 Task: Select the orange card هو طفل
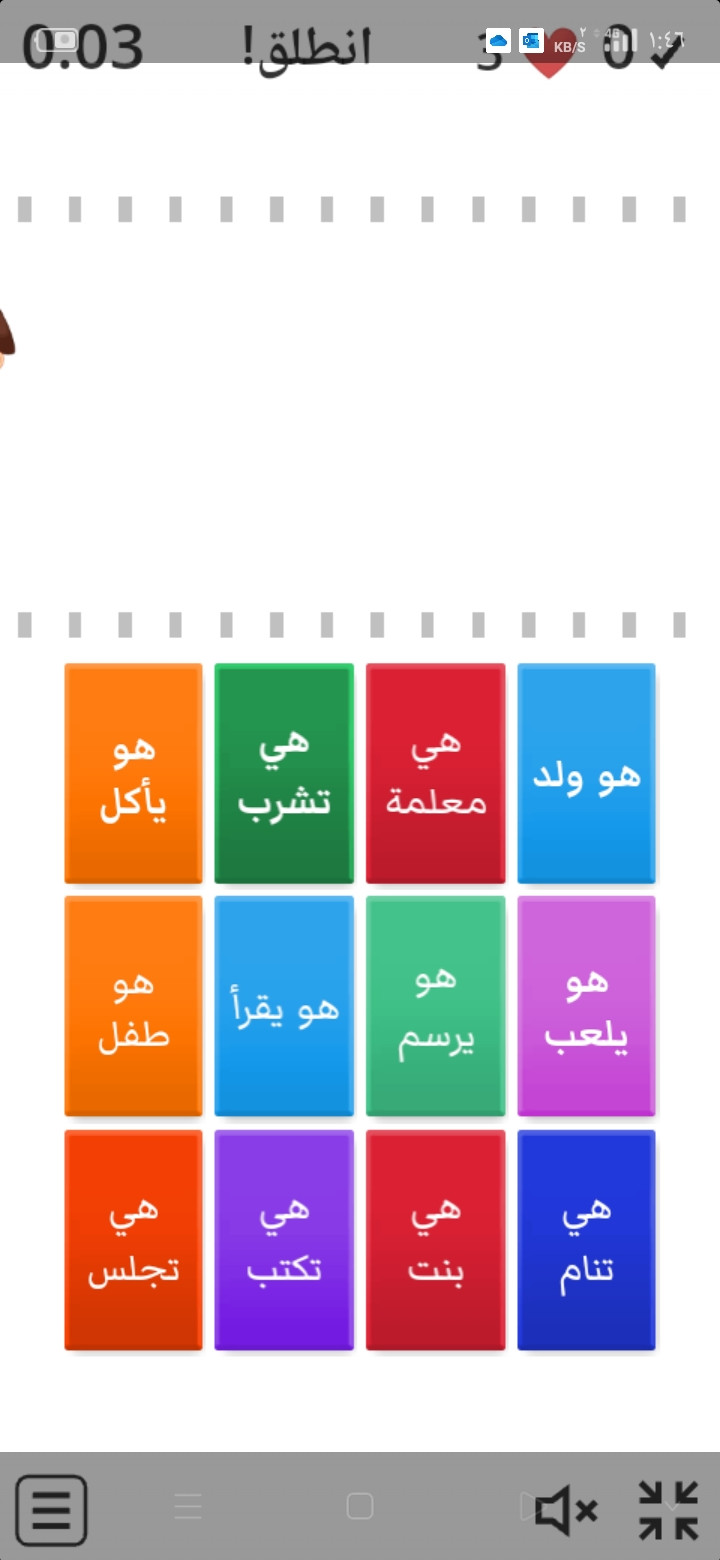click(x=133, y=1006)
